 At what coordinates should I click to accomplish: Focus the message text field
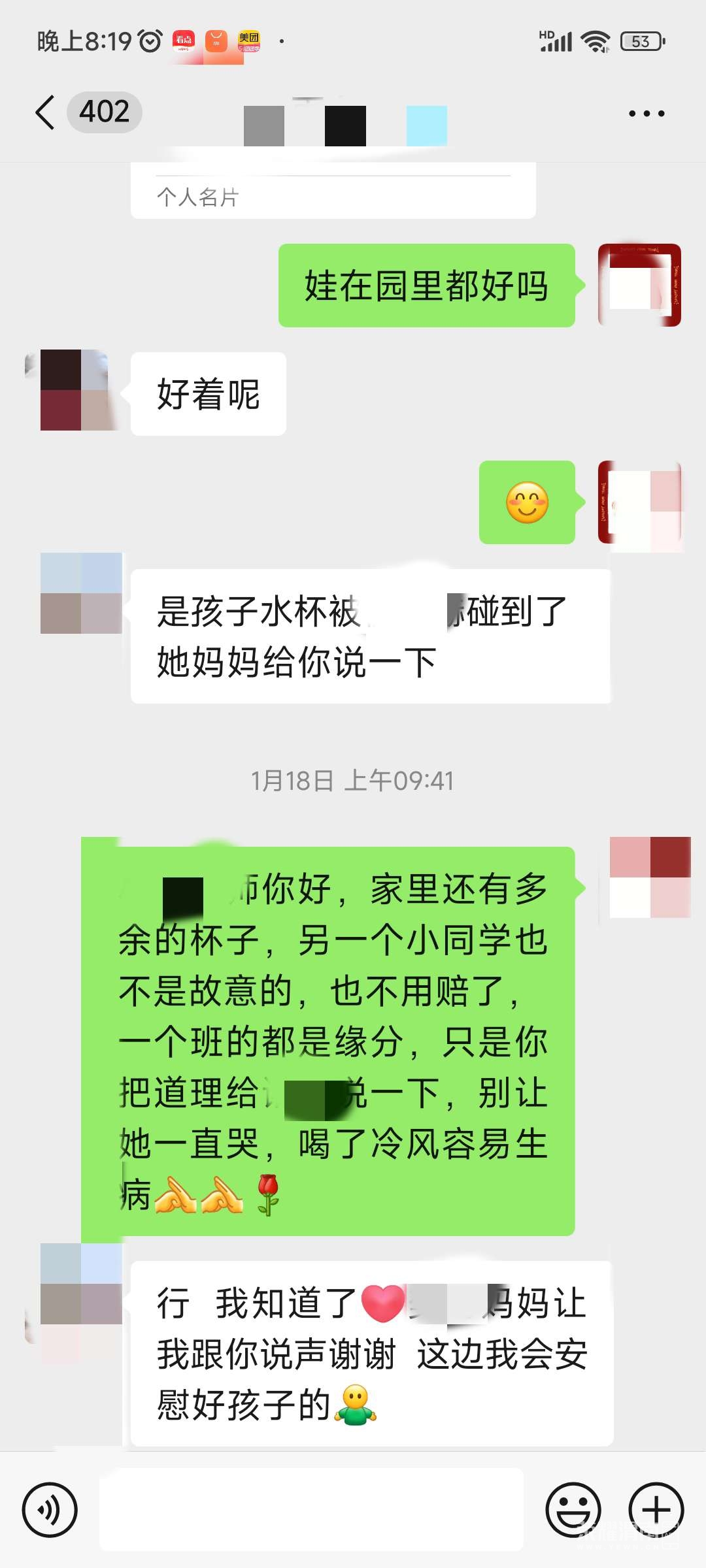pos(311,1509)
